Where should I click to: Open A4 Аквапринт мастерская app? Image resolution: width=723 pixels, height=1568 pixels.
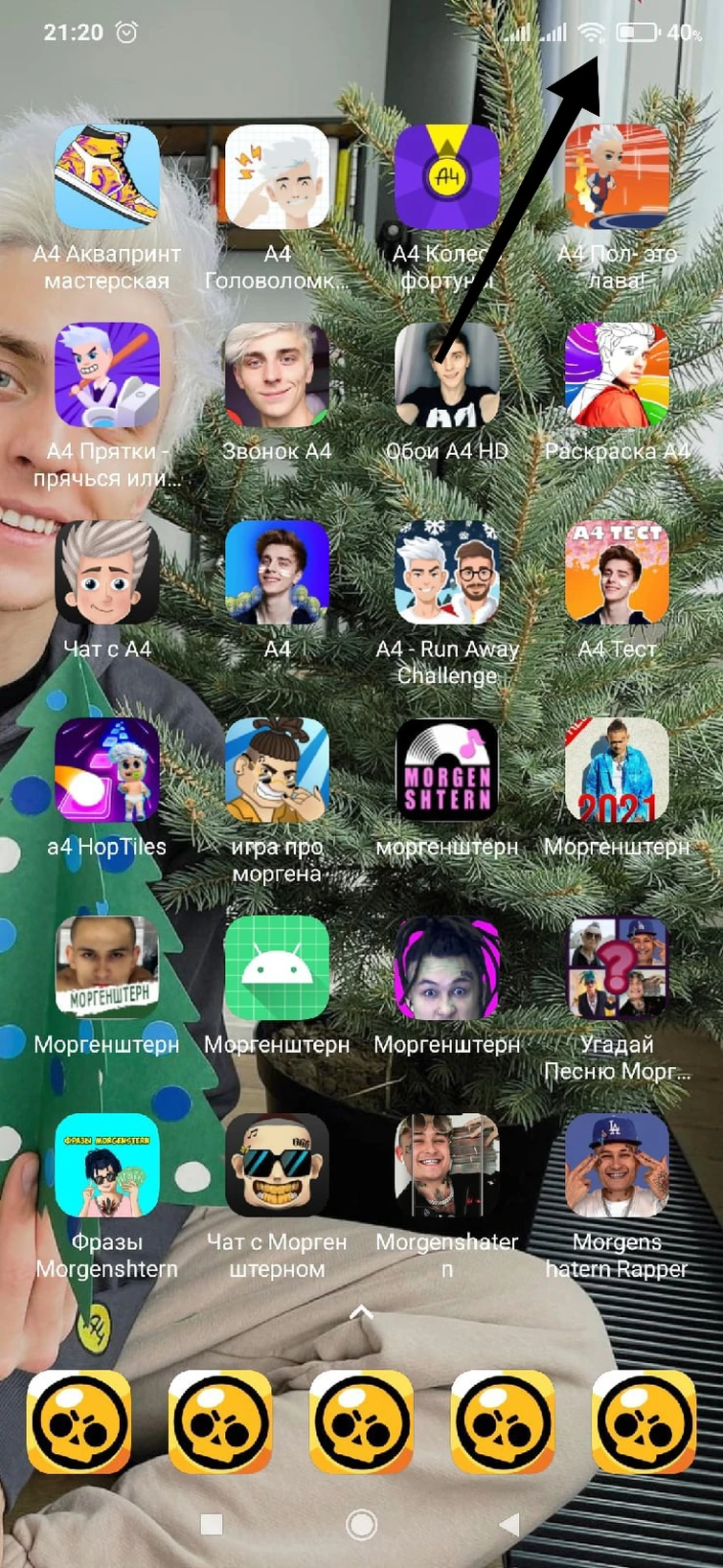(x=106, y=177)
